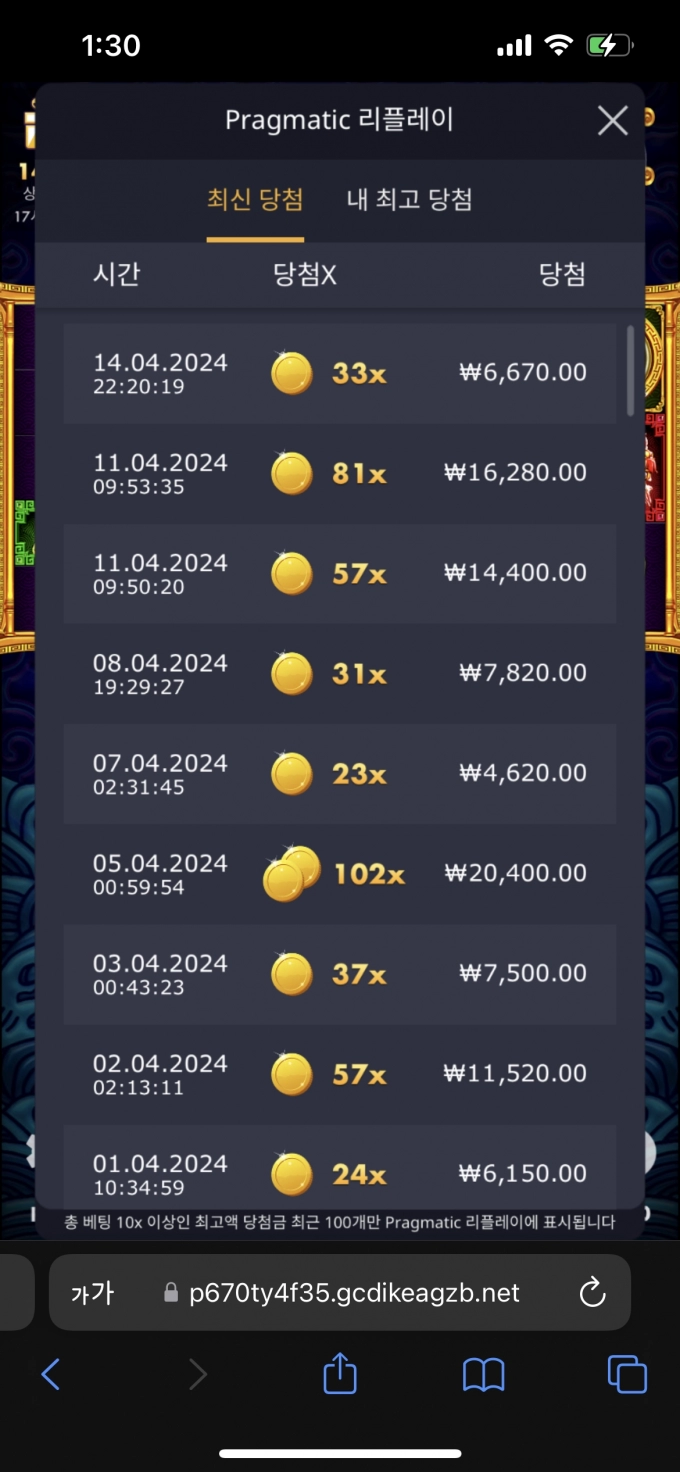This screenshot has height=1472, width=680.
Task: Open Safari bookmarks
Action: click(483, 1375)
